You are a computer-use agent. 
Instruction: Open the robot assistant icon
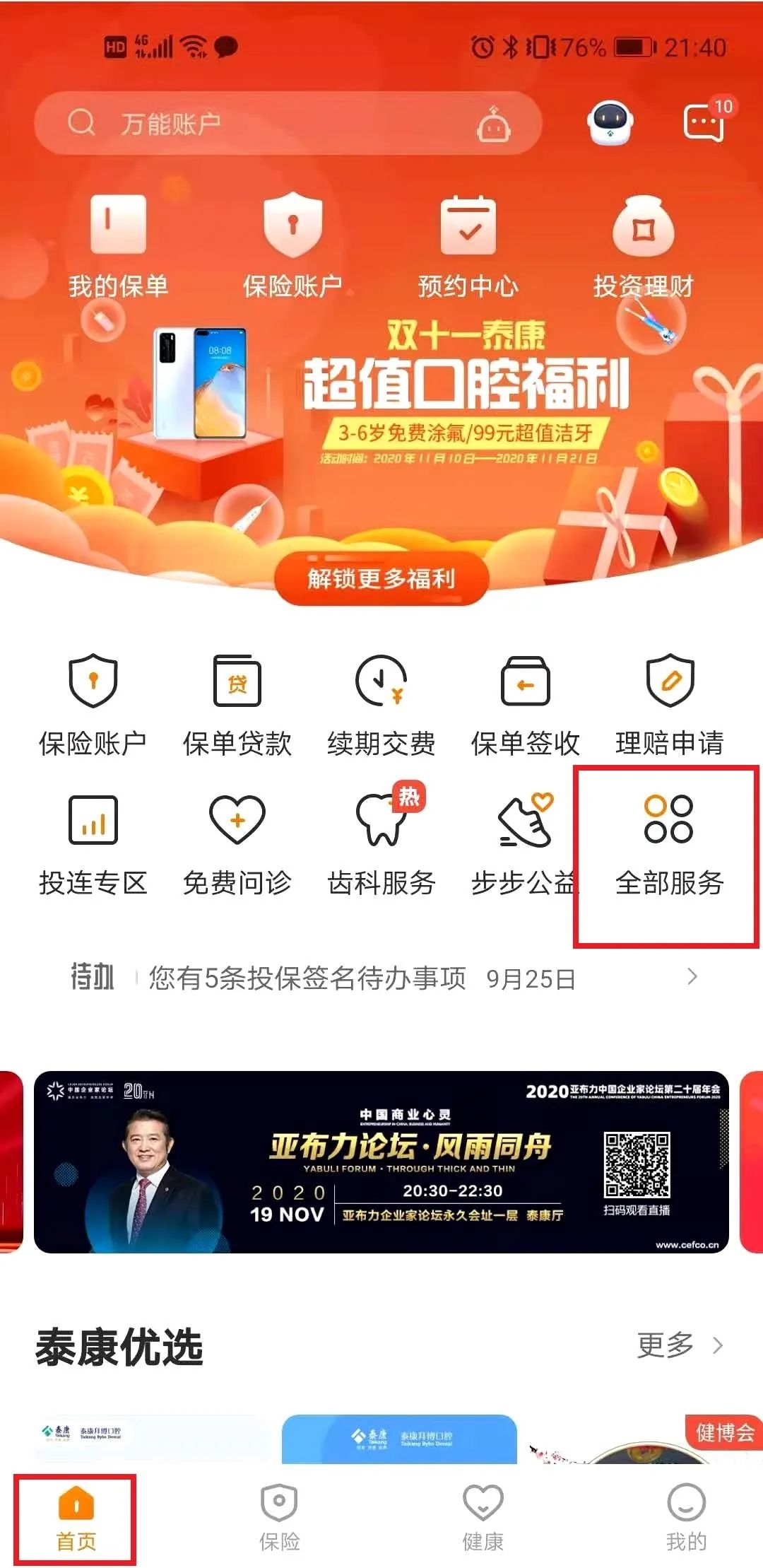point(610,123)
